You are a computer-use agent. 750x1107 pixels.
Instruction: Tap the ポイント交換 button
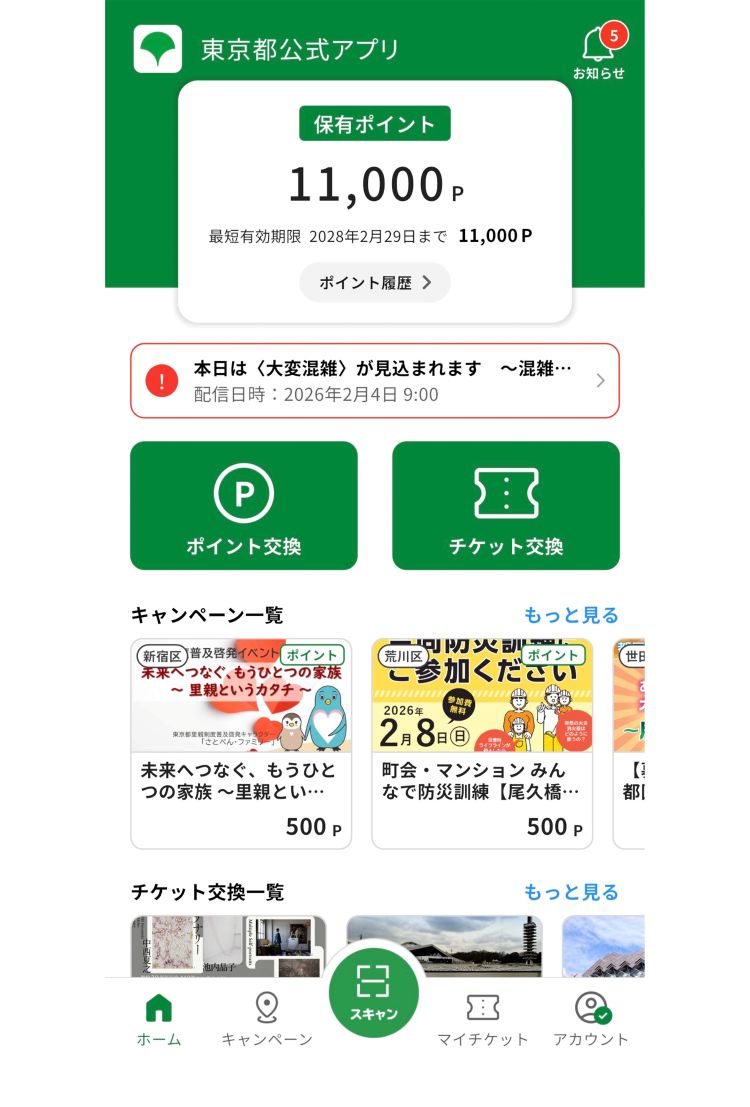(x=243, y=506)
